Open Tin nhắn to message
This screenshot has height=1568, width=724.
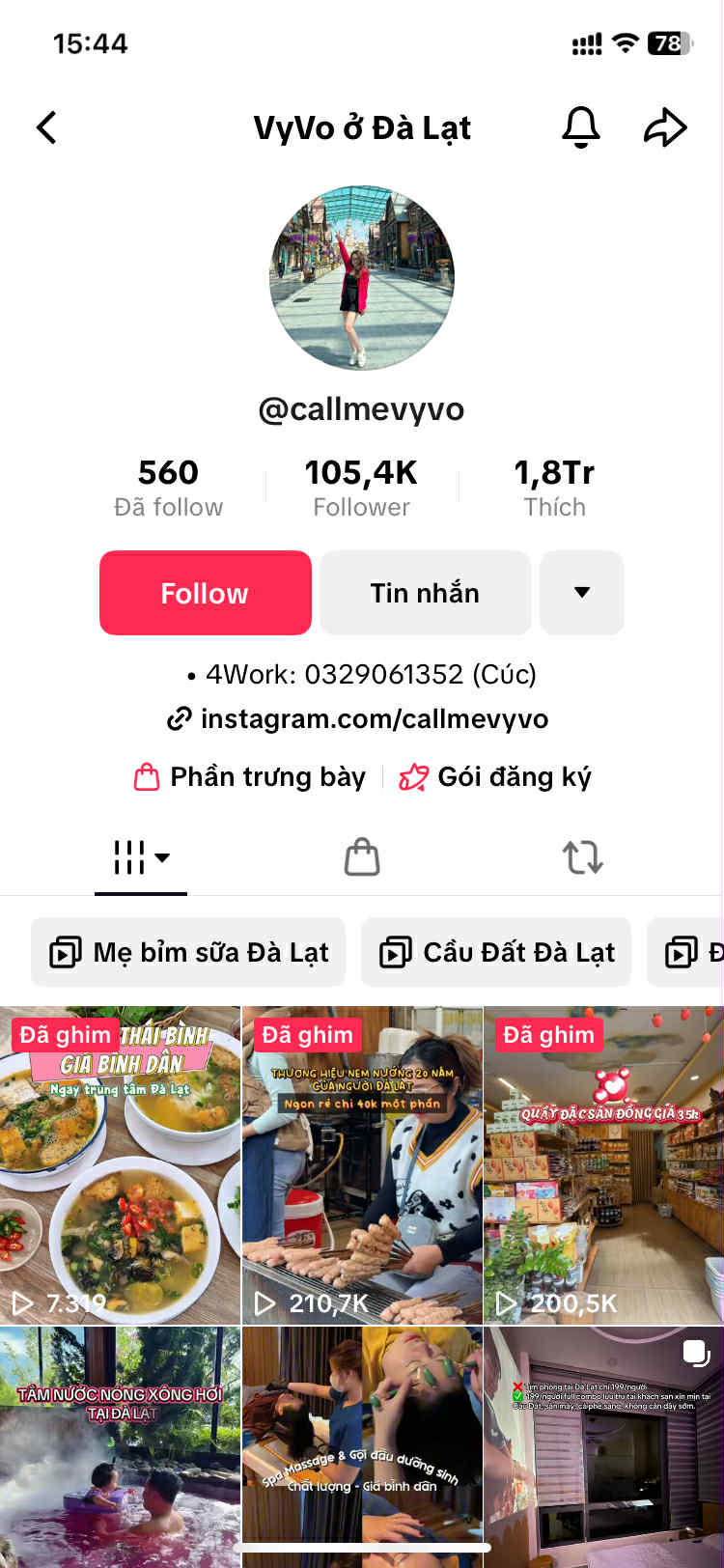pos(426,593)
